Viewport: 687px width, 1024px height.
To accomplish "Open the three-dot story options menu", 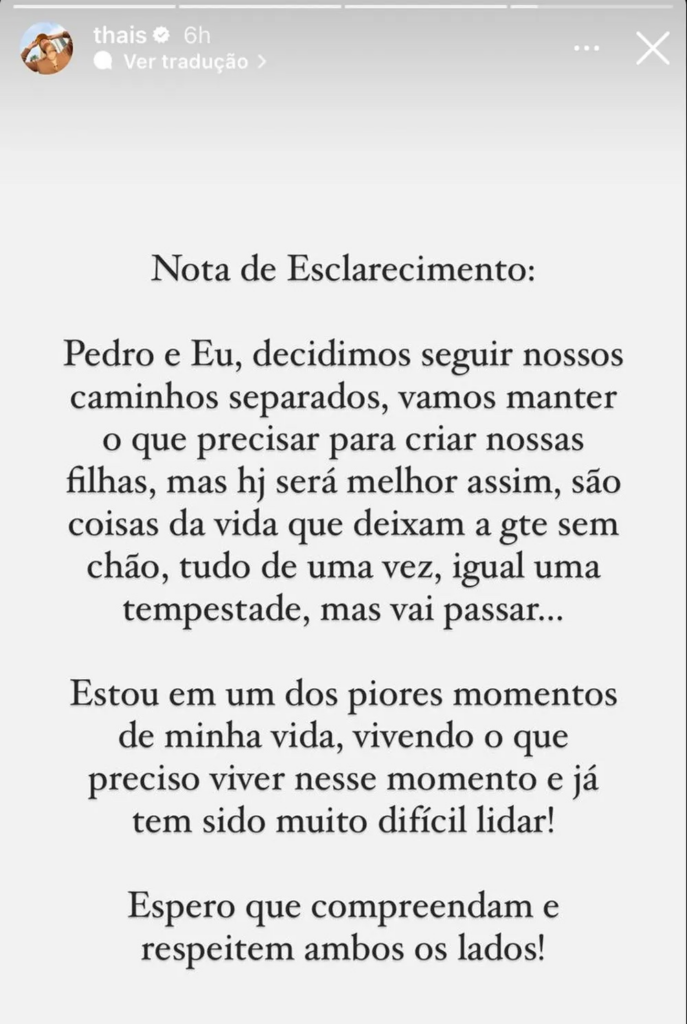I will point(588,48).
